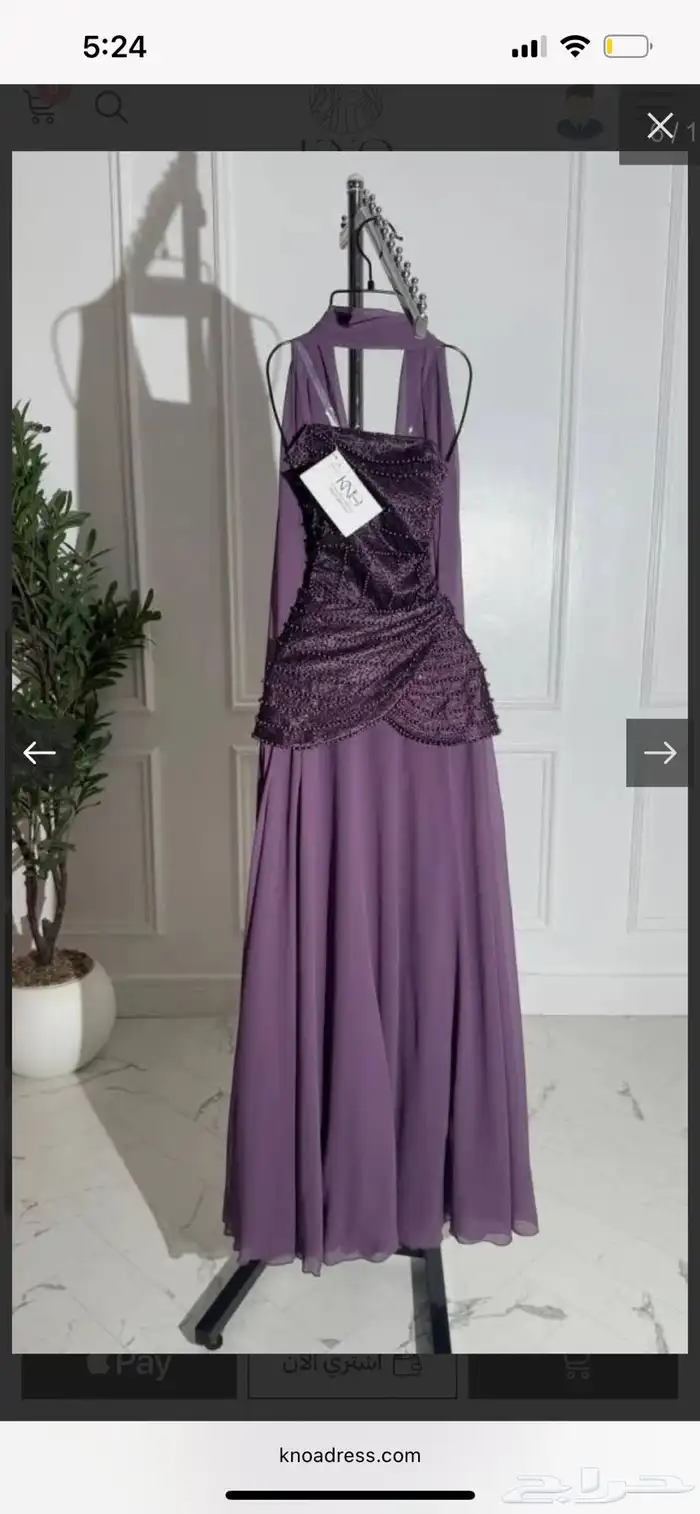Close the dress photo viewer
700x1514 pixels.
659,126
